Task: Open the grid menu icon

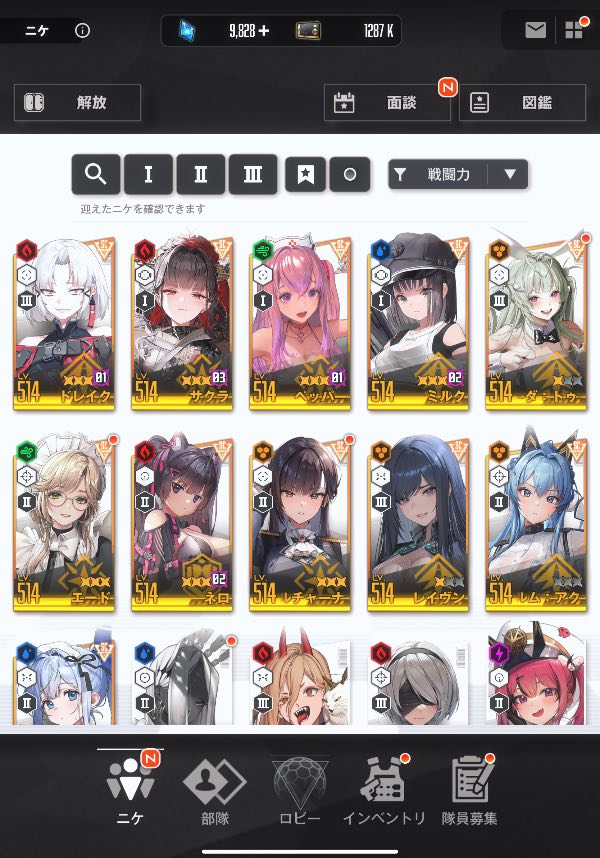Action: pyautogui.click(x=574, y=30)
